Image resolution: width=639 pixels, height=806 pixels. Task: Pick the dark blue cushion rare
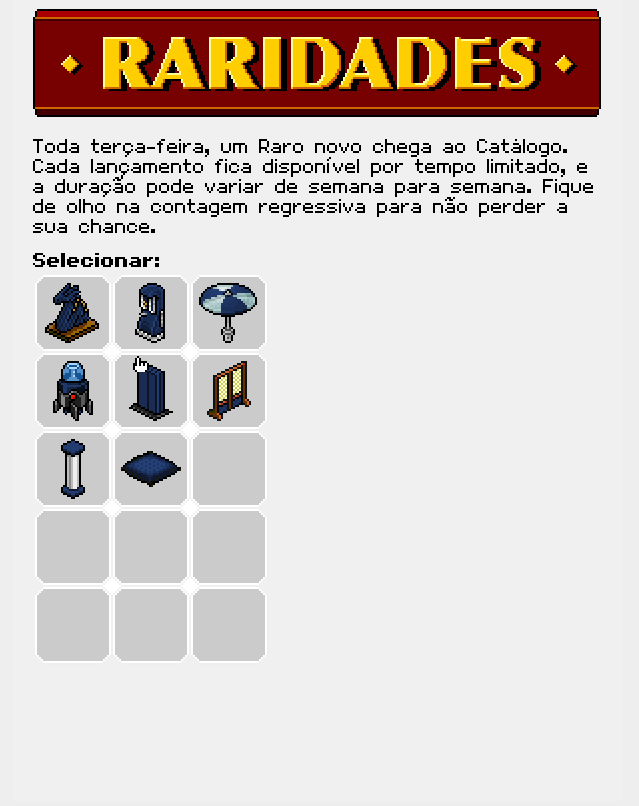[151, 469]
